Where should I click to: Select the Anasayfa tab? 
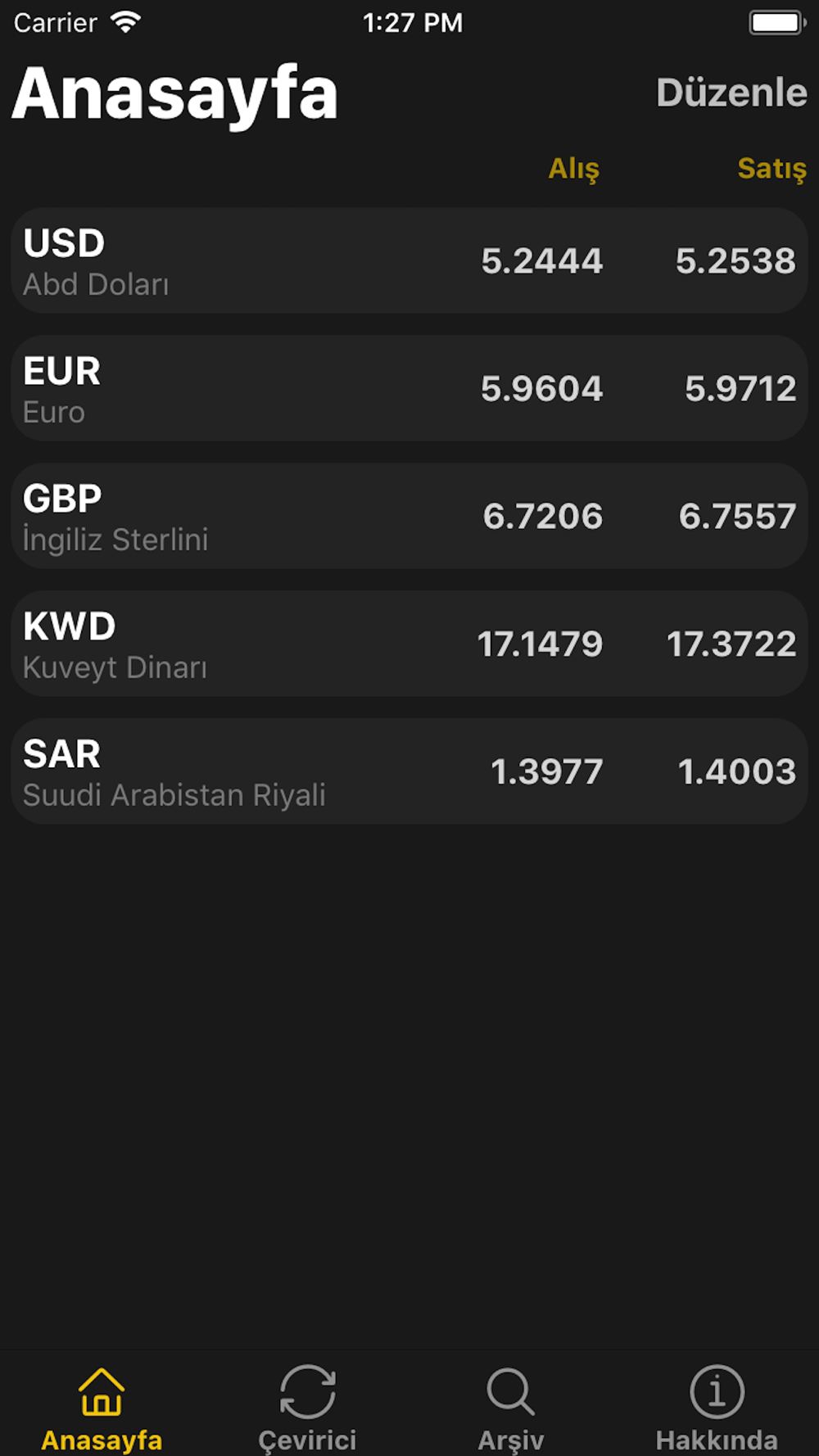102,1409
